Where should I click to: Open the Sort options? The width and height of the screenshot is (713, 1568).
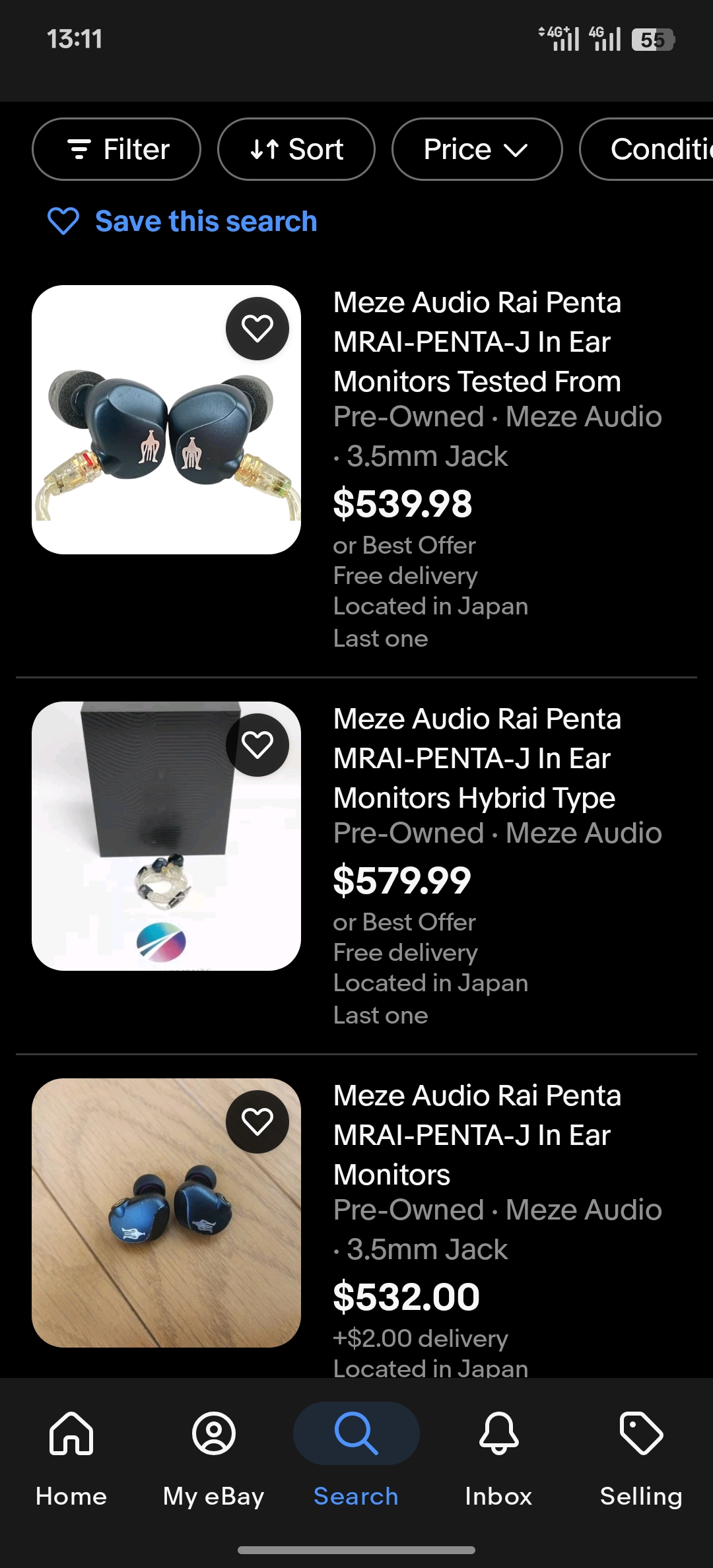pyautogui.click(x=296, y=149)
